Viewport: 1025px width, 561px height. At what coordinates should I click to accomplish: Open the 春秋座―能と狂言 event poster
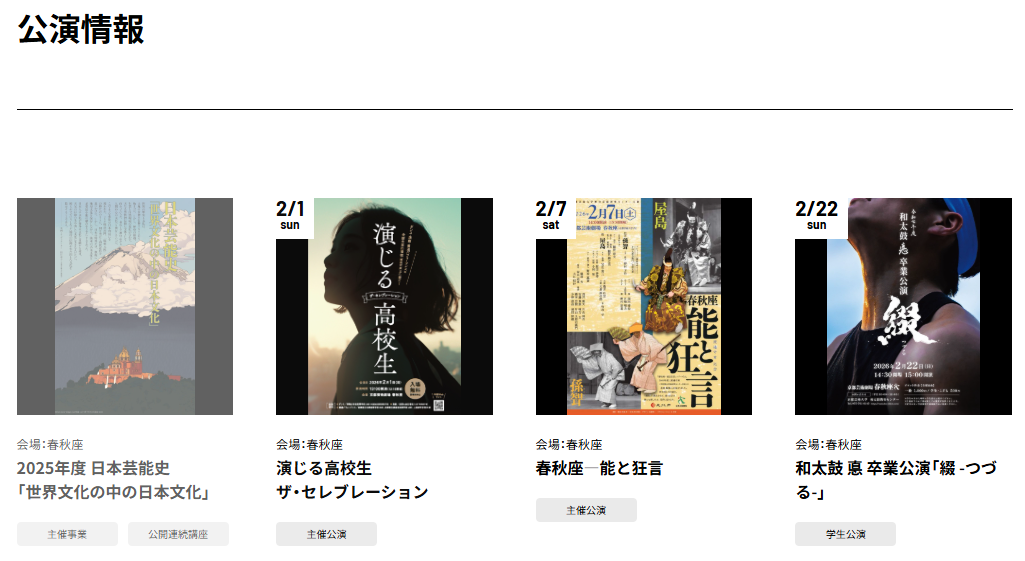(x=643, y=306)
